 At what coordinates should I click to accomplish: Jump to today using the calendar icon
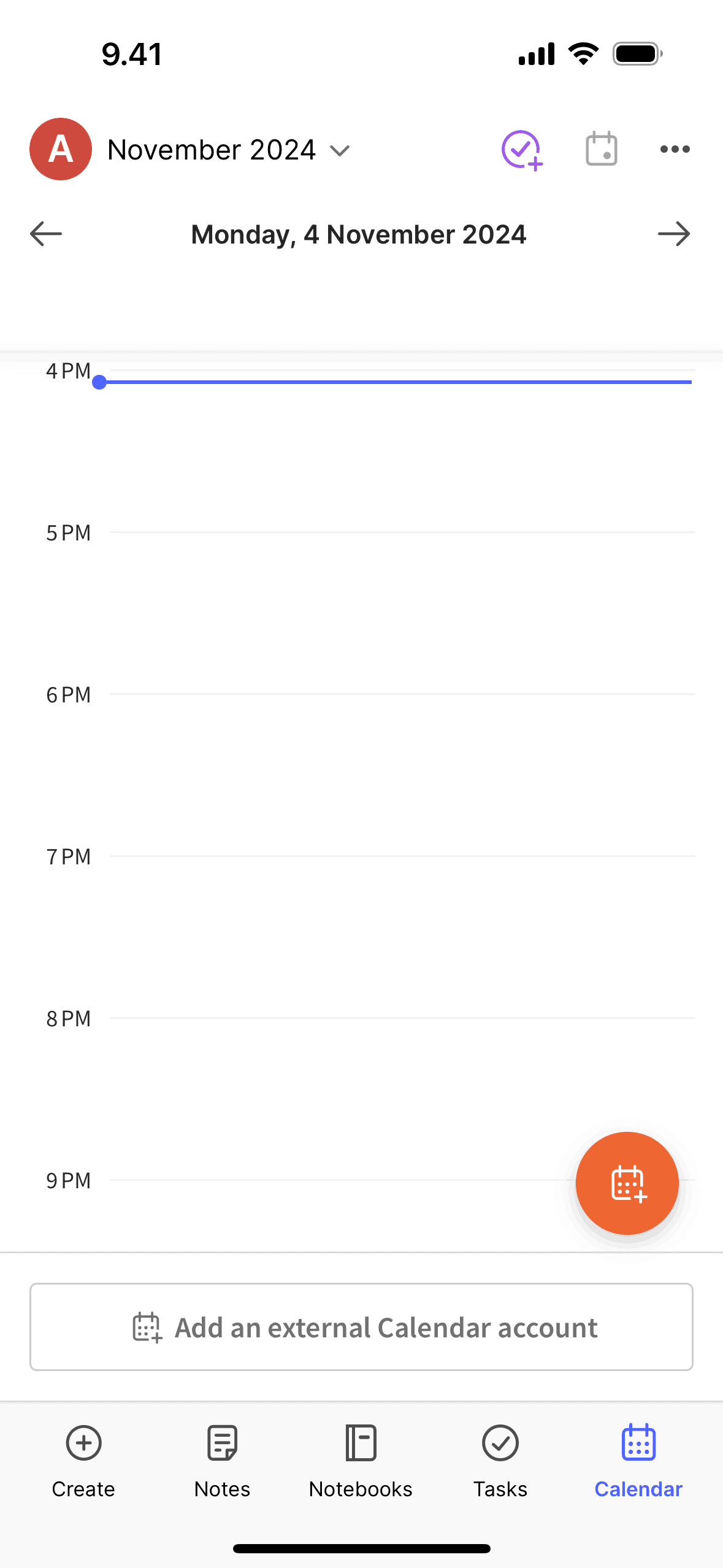600,149
